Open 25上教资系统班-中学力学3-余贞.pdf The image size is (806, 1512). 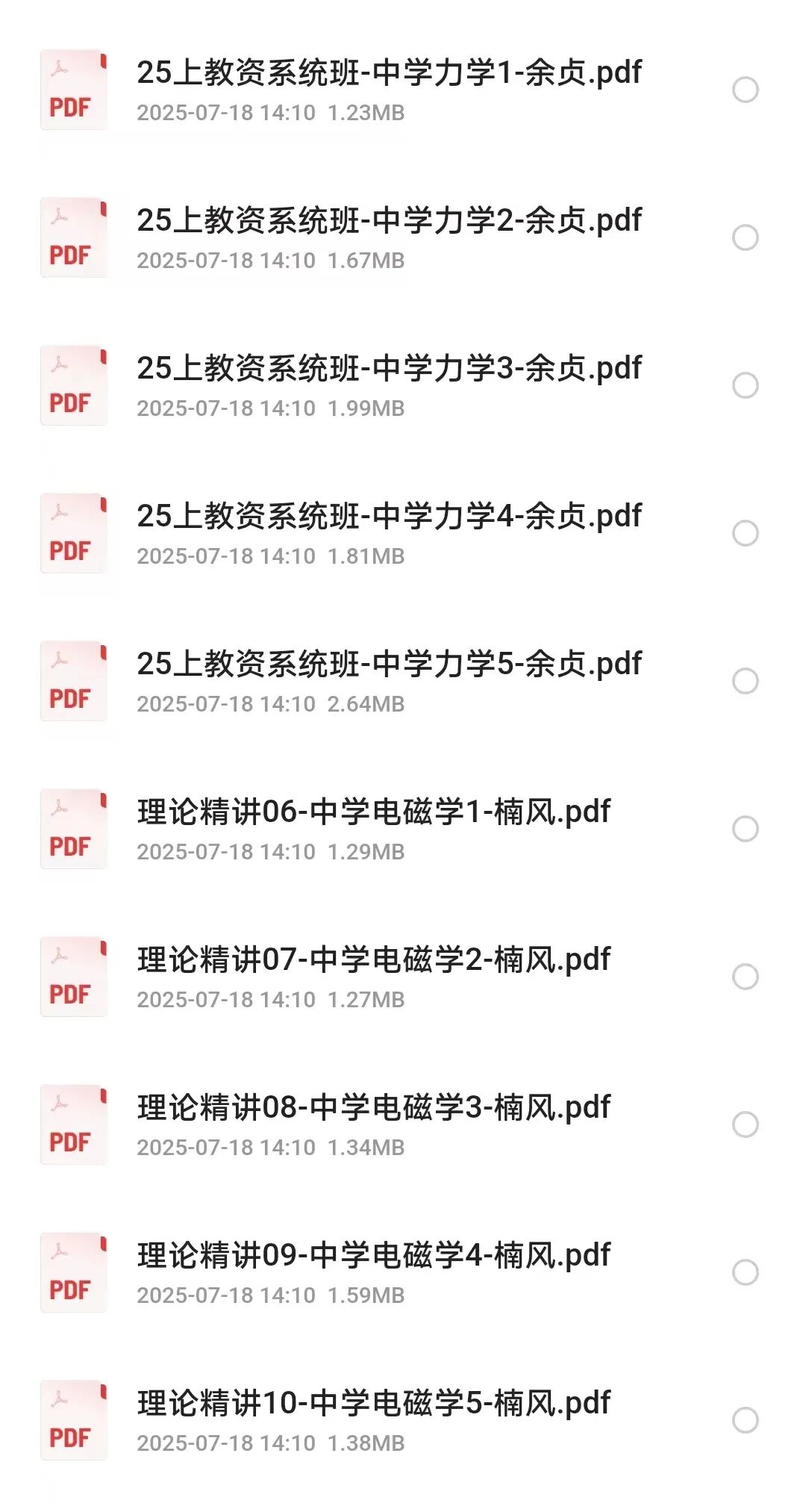(x=388, y=369)
